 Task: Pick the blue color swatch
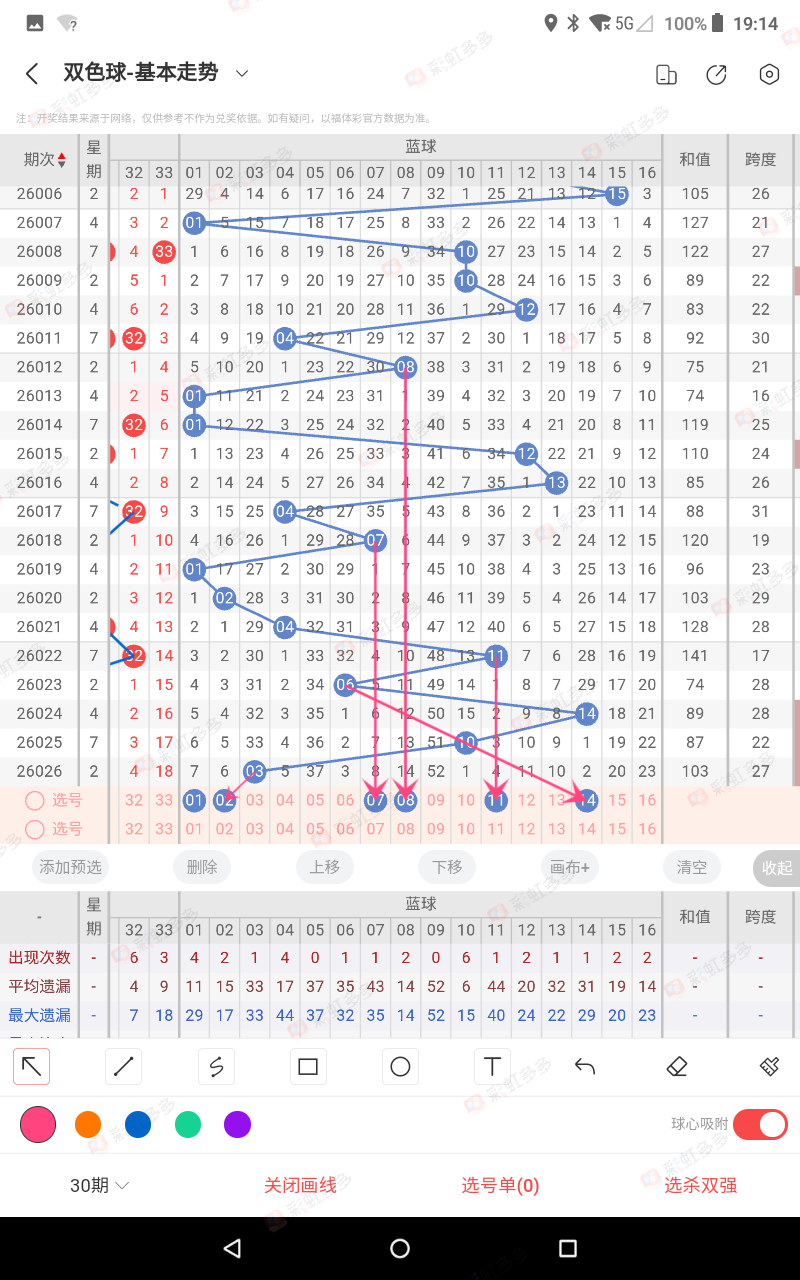coord(138,1125)
